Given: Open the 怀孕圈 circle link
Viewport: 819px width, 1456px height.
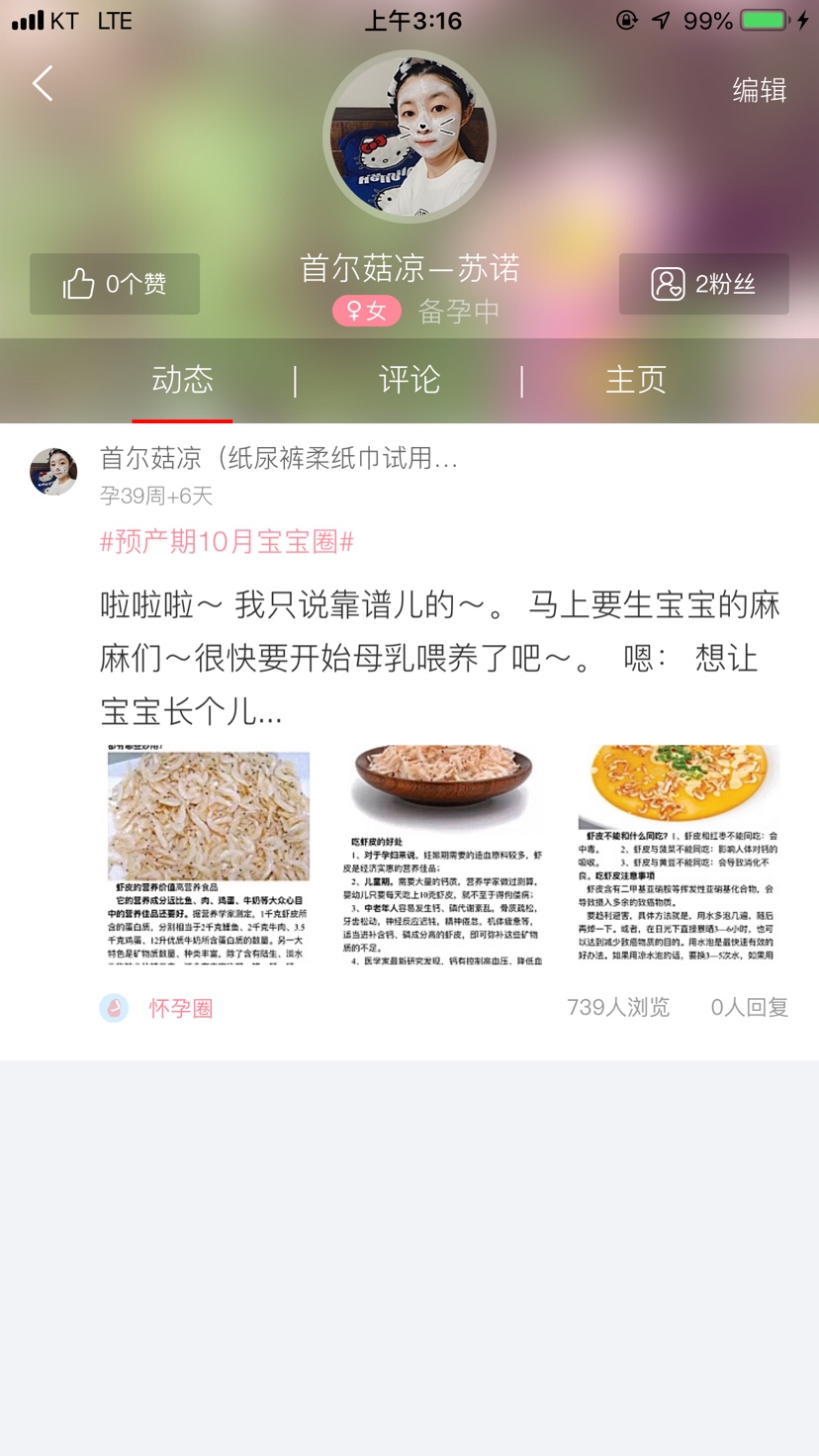Looking at the screenshot, I should pos(180,1008).
